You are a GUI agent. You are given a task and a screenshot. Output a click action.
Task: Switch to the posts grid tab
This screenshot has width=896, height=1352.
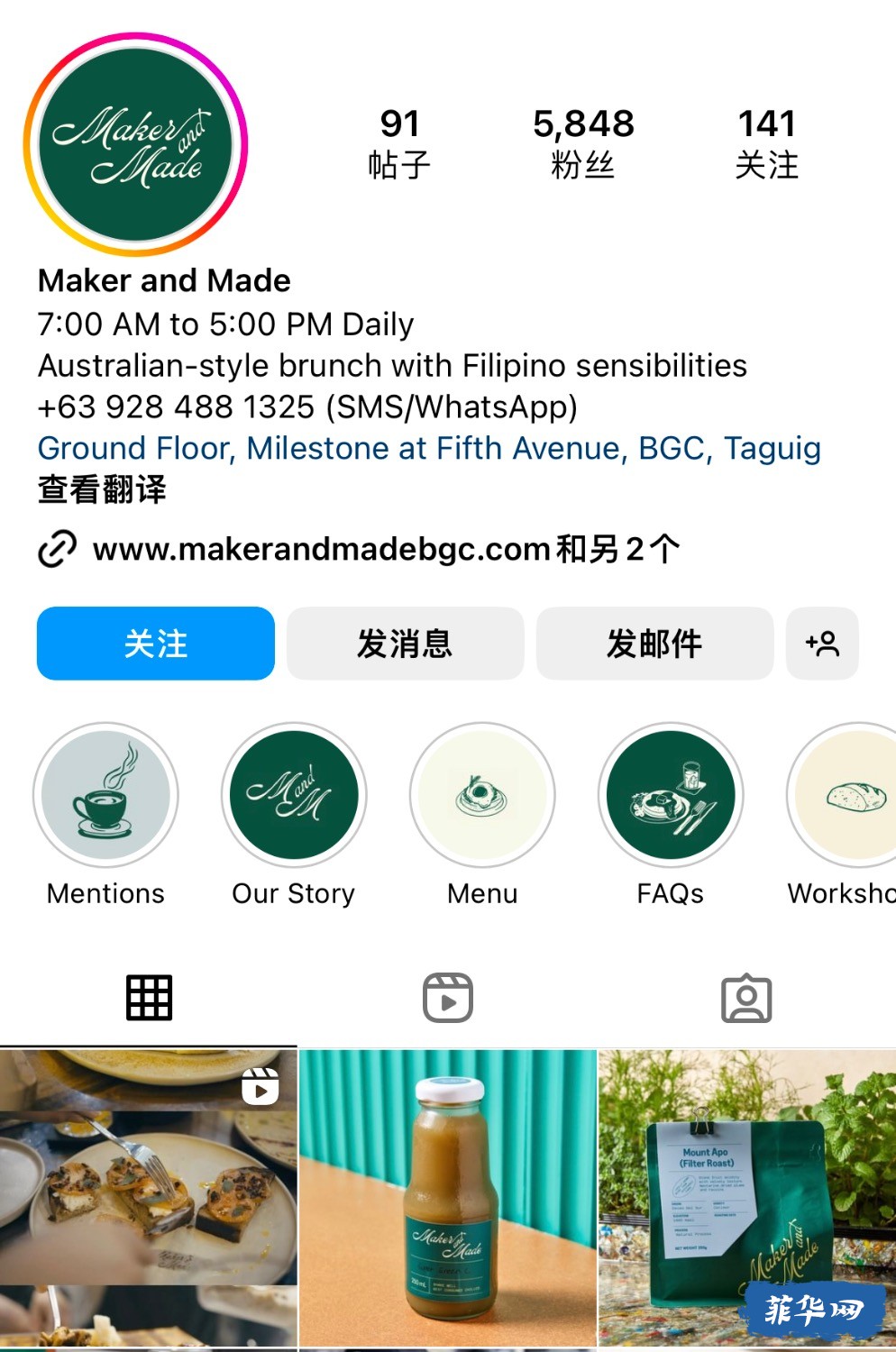click(149, 998)
